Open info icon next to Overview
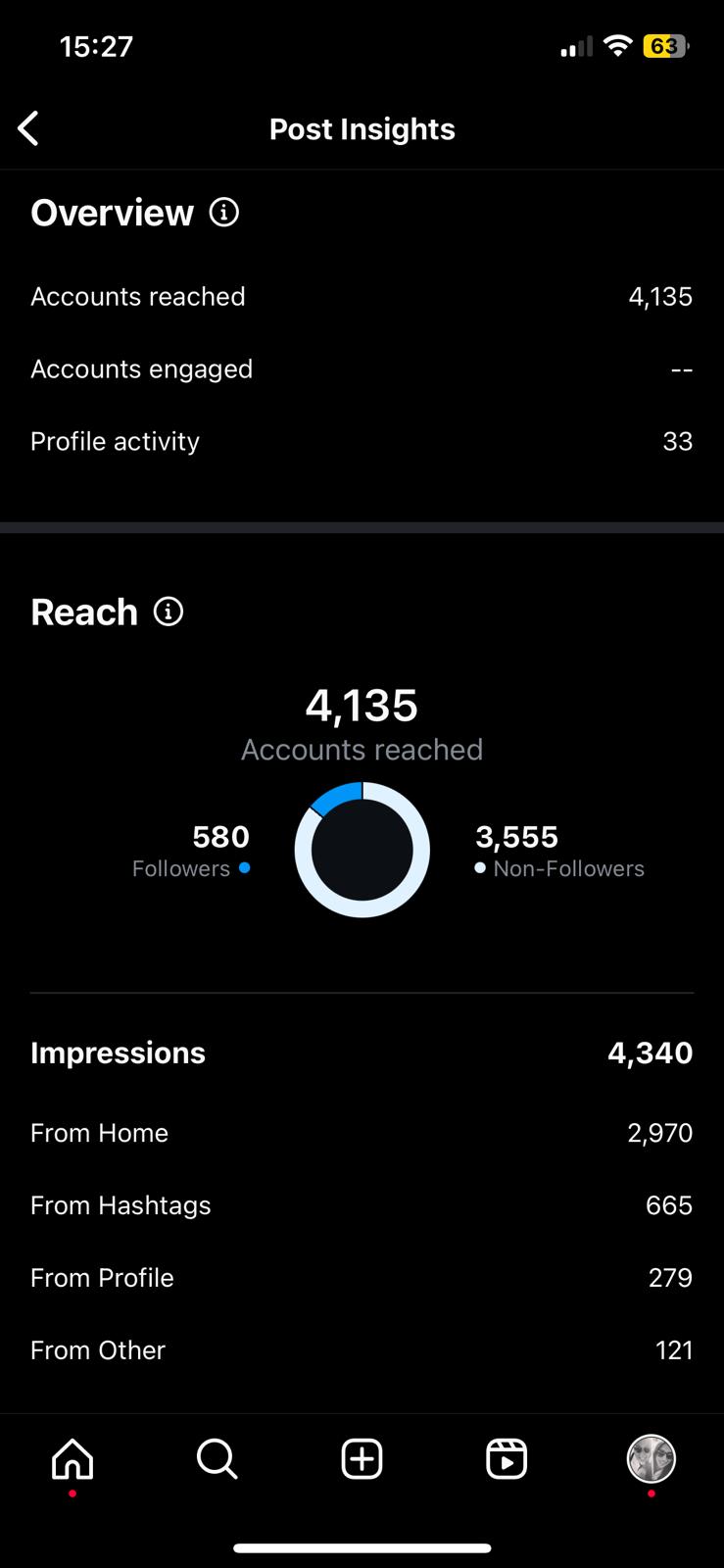The width and height of the screenshot is (724, 1568). click(x=224, y=212)
